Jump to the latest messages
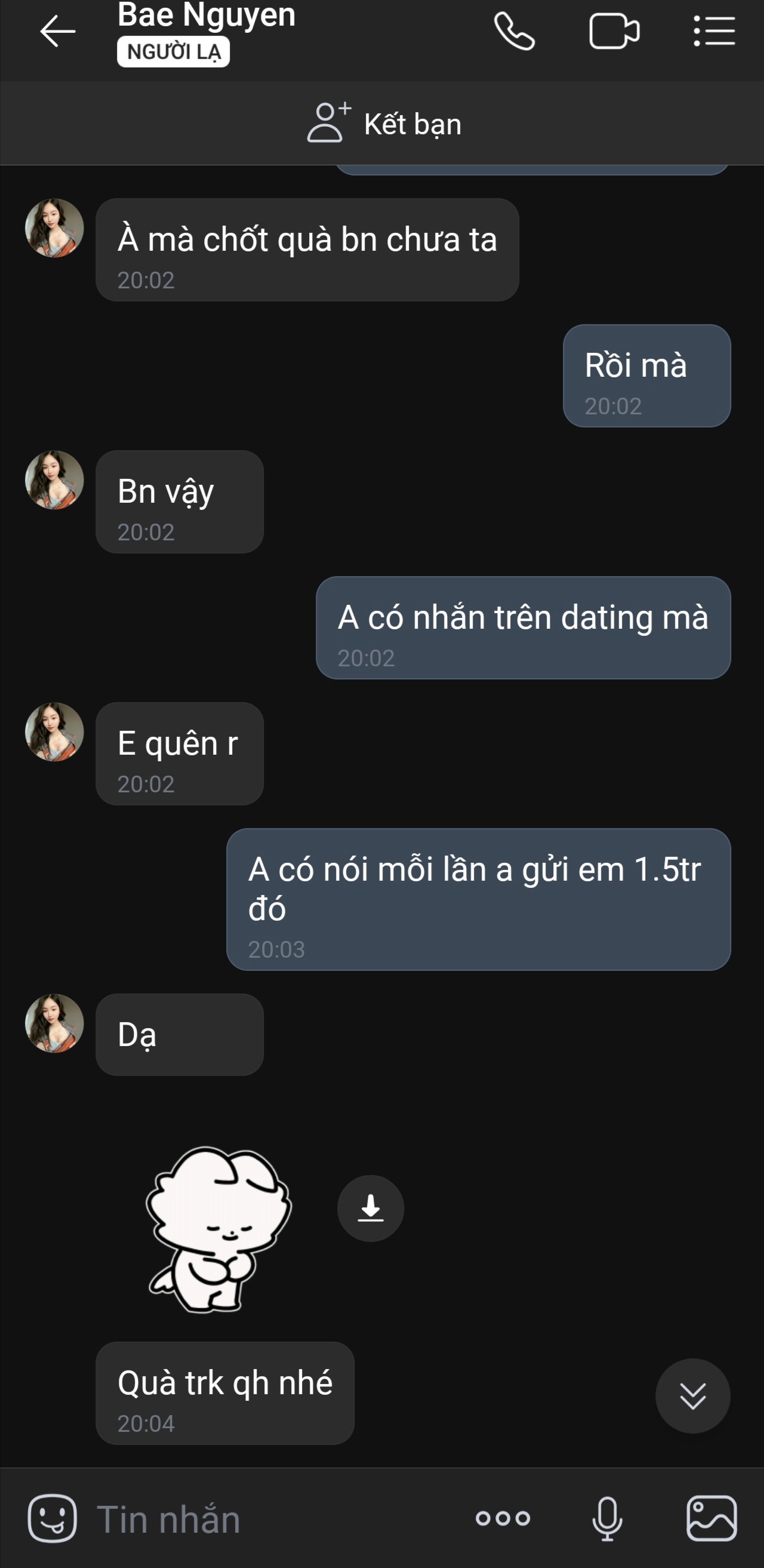This screenshot has width=764, height=1568. pos(692,1396)
